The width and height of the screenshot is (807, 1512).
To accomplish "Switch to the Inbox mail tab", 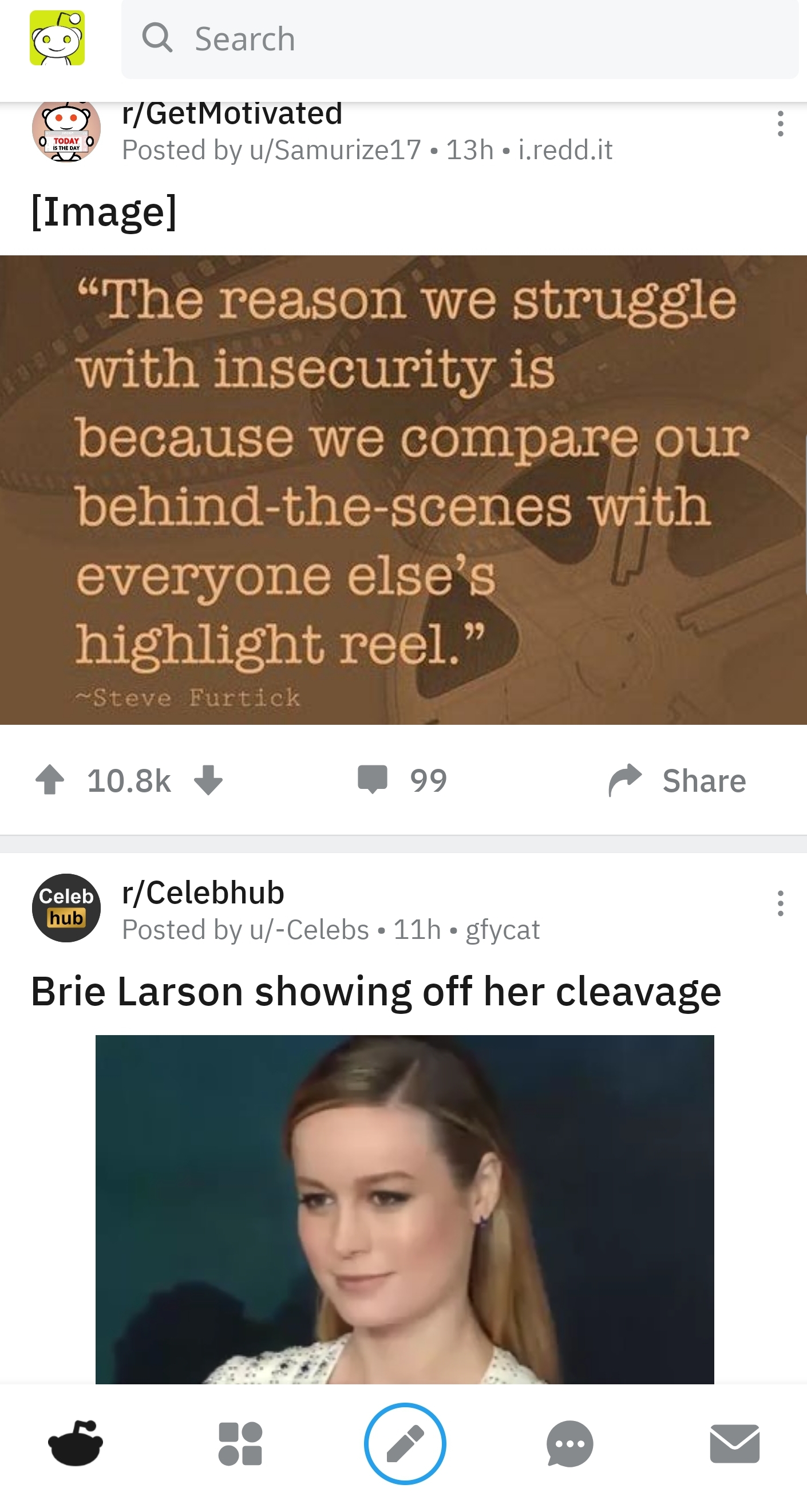I will [734, 1443].
